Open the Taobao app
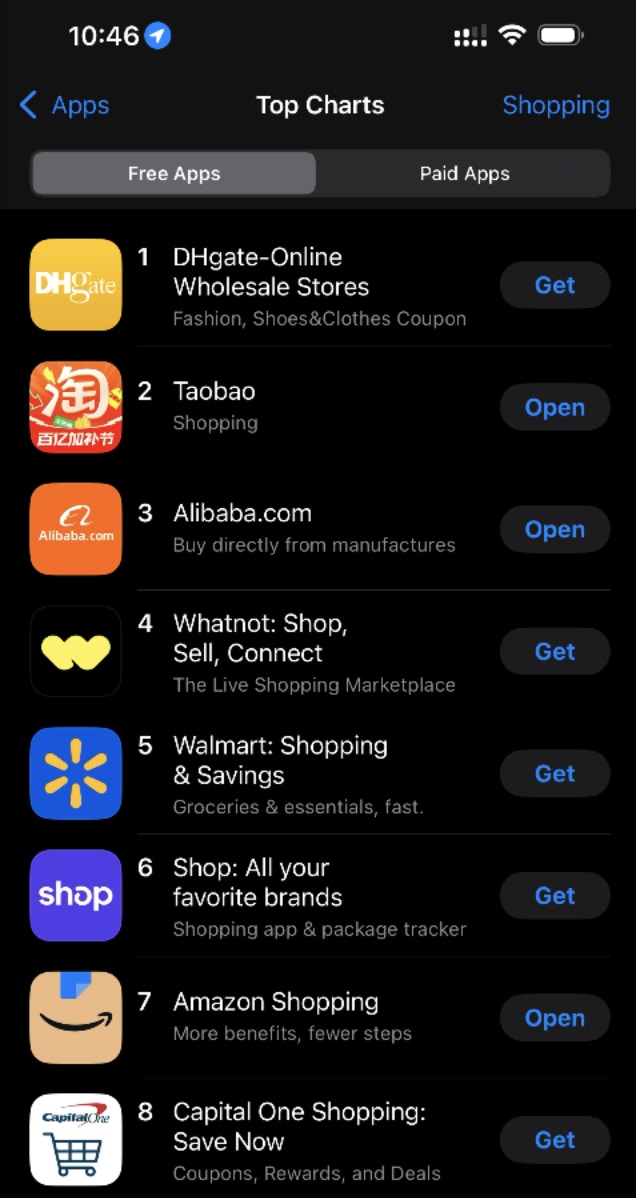This screenshot has height=1198, width=636. [554, 407]
